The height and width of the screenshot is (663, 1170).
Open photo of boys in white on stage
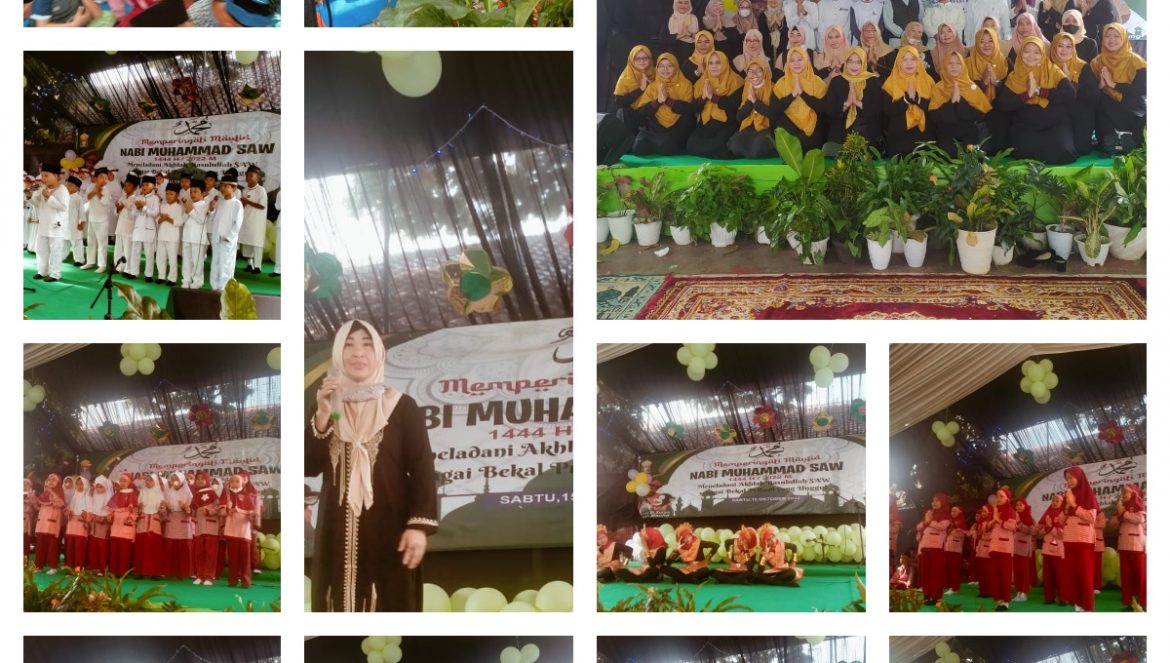(x=152, y=185)
